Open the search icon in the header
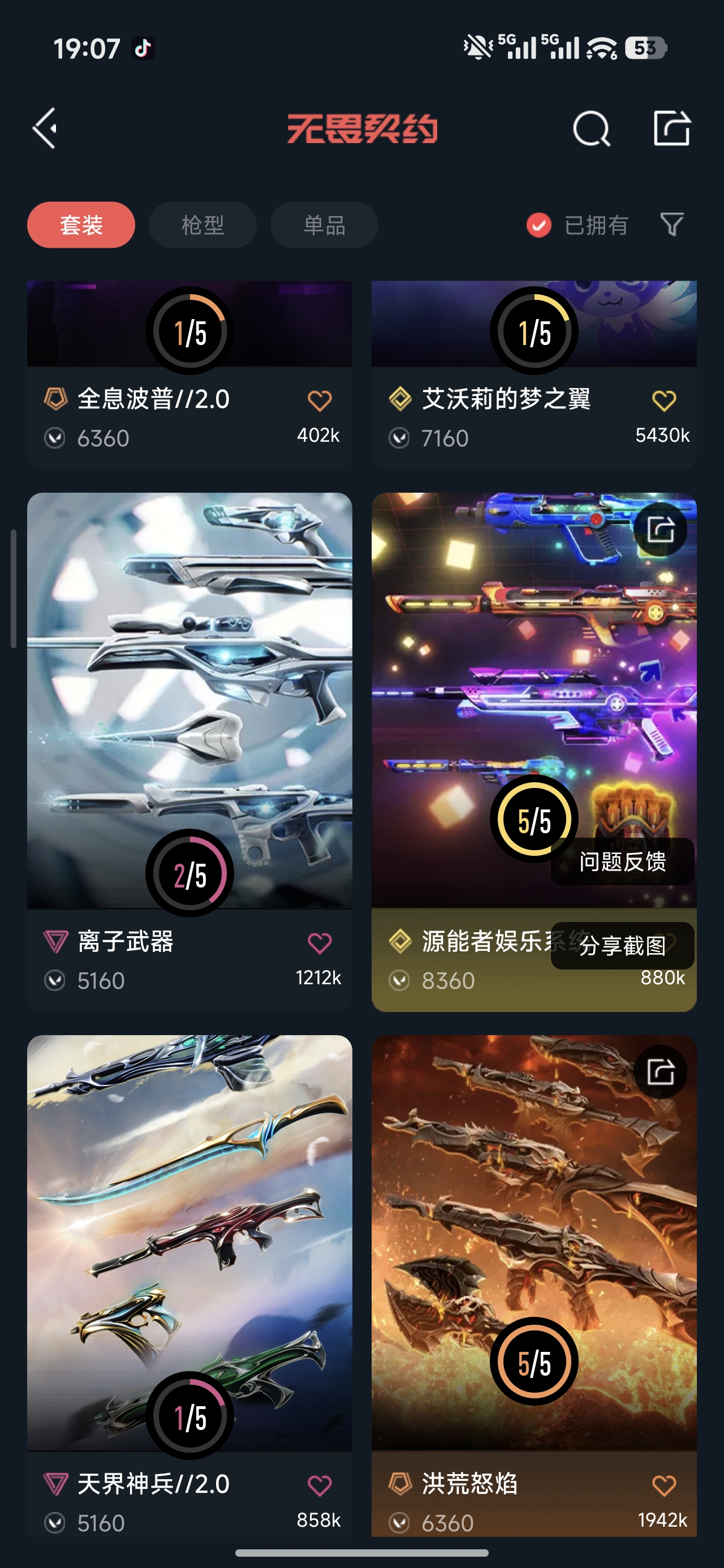The image size is (724, 1568). [591, 128]
